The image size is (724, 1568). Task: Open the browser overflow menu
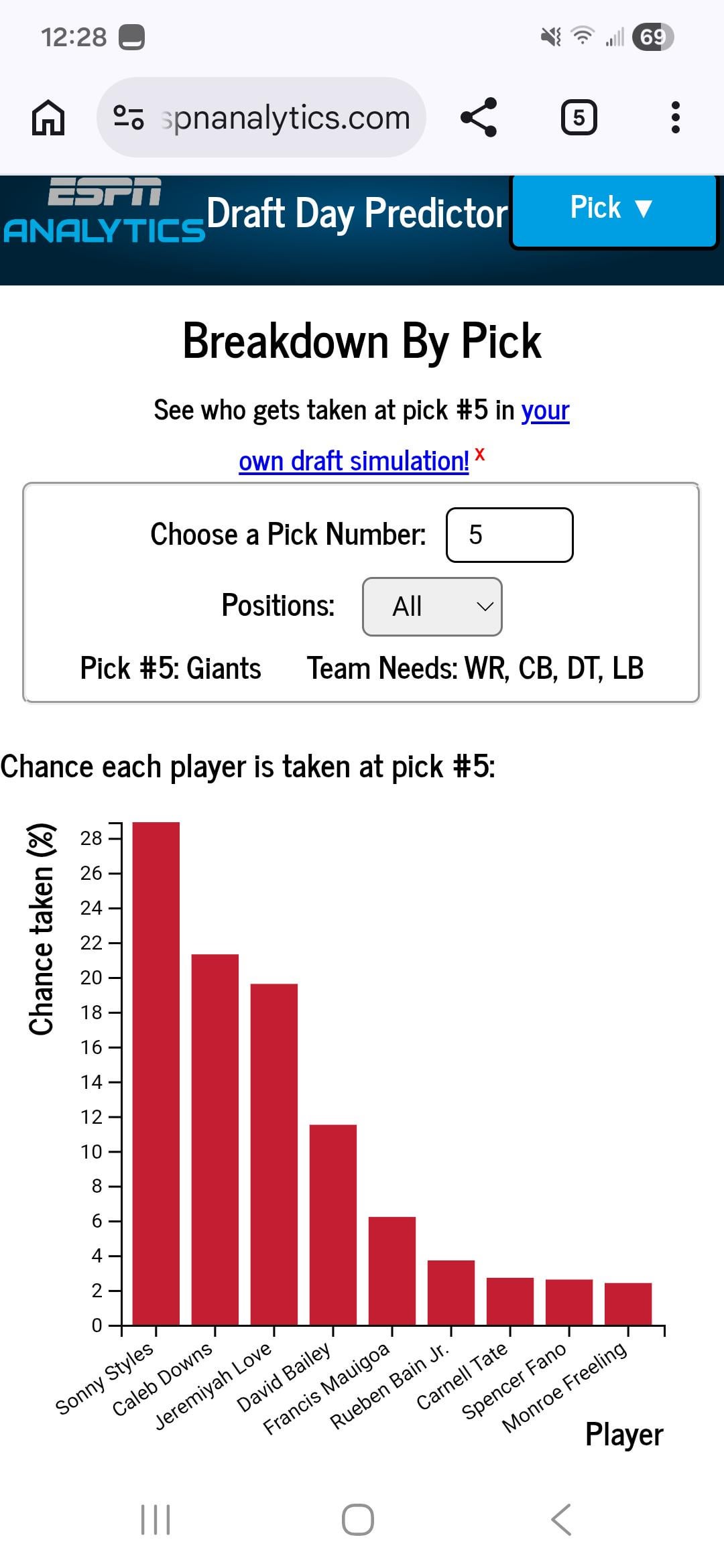[x=675, y=118]
